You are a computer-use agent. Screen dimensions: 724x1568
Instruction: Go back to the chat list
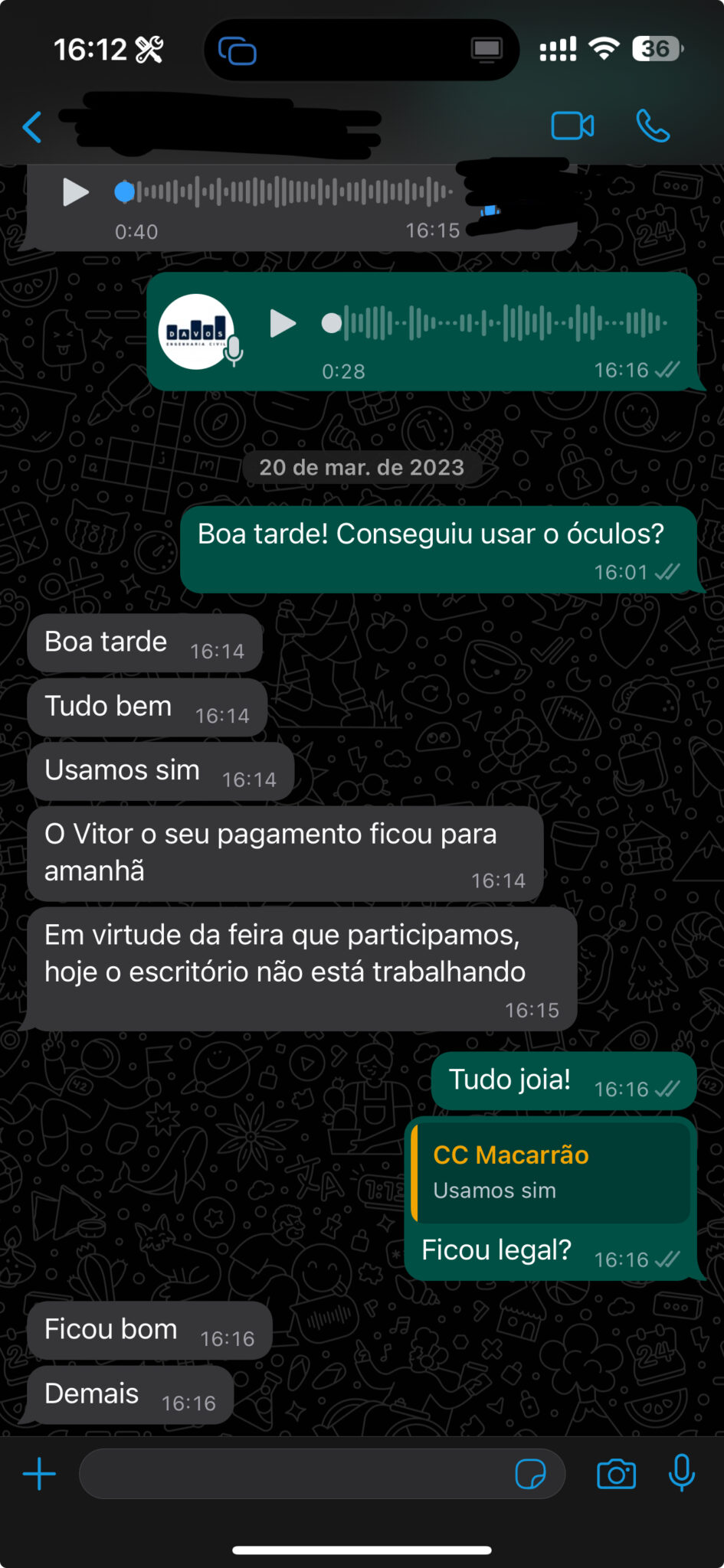tap(32, 127)
